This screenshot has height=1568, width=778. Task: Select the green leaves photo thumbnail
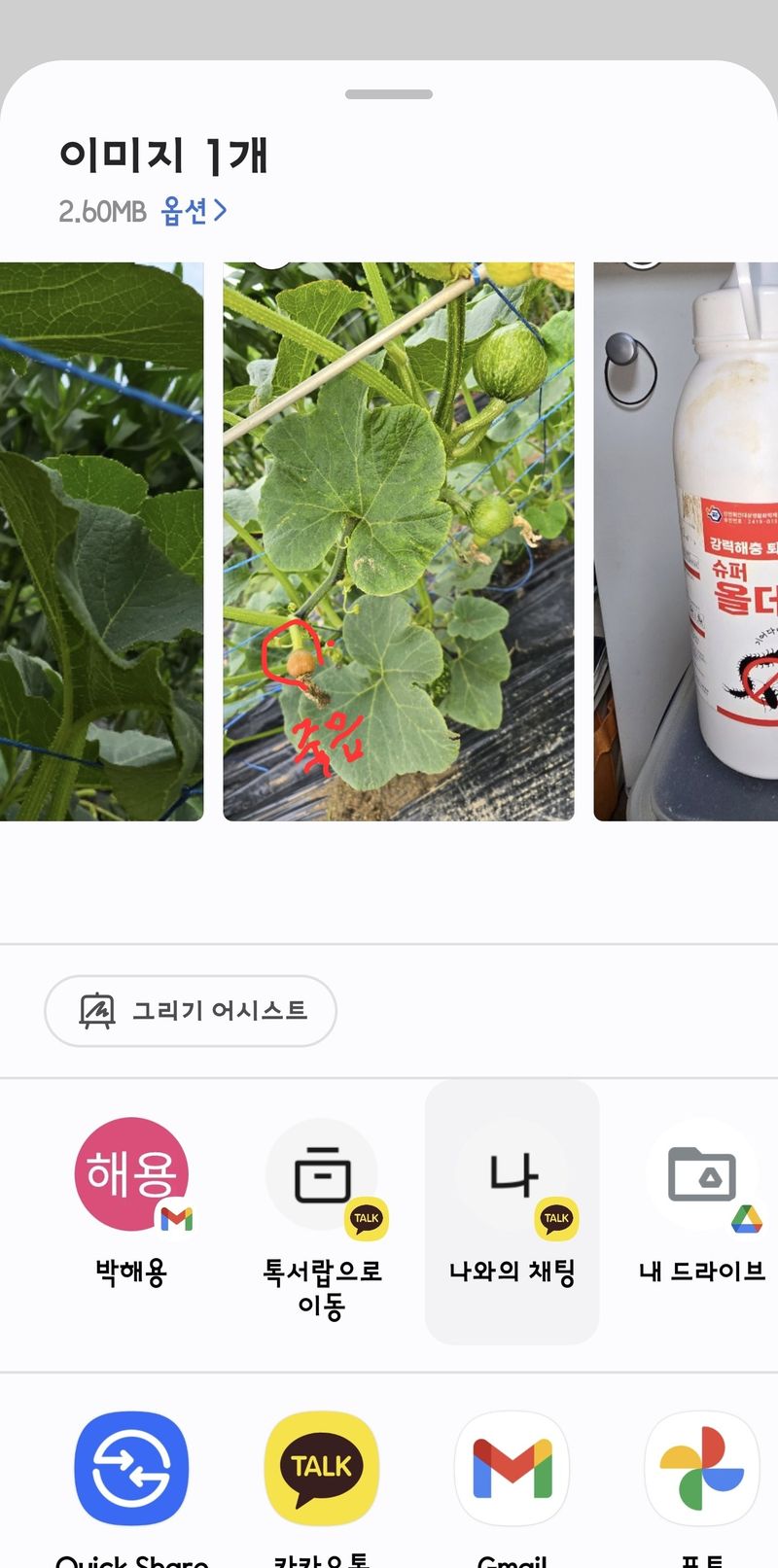pos(101,541)
